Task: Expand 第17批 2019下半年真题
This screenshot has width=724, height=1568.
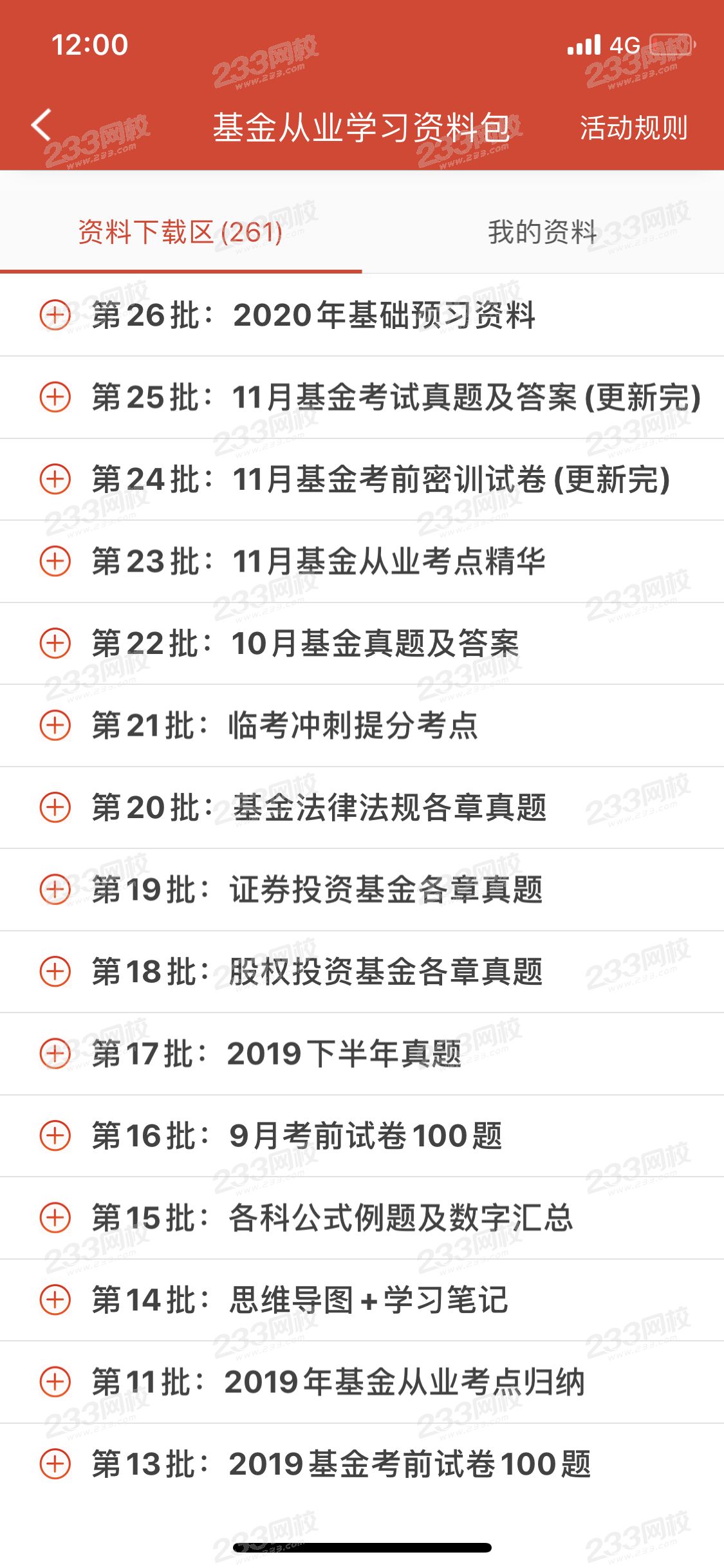Action: tap(55, 1054)
